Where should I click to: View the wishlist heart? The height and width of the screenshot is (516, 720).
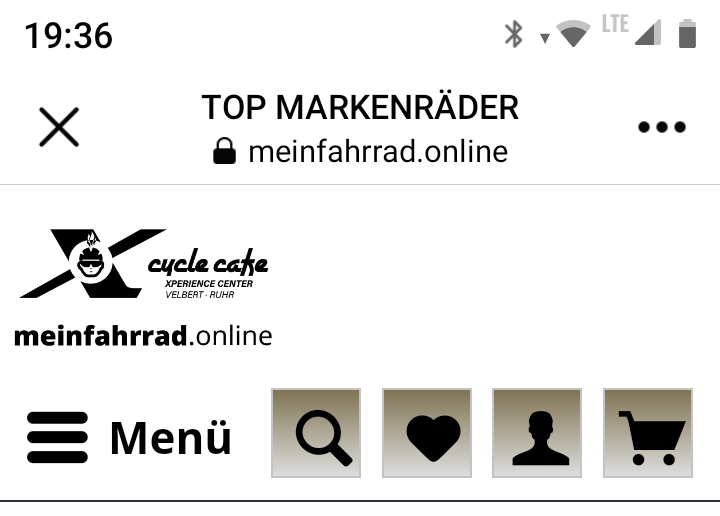(427, 433)
